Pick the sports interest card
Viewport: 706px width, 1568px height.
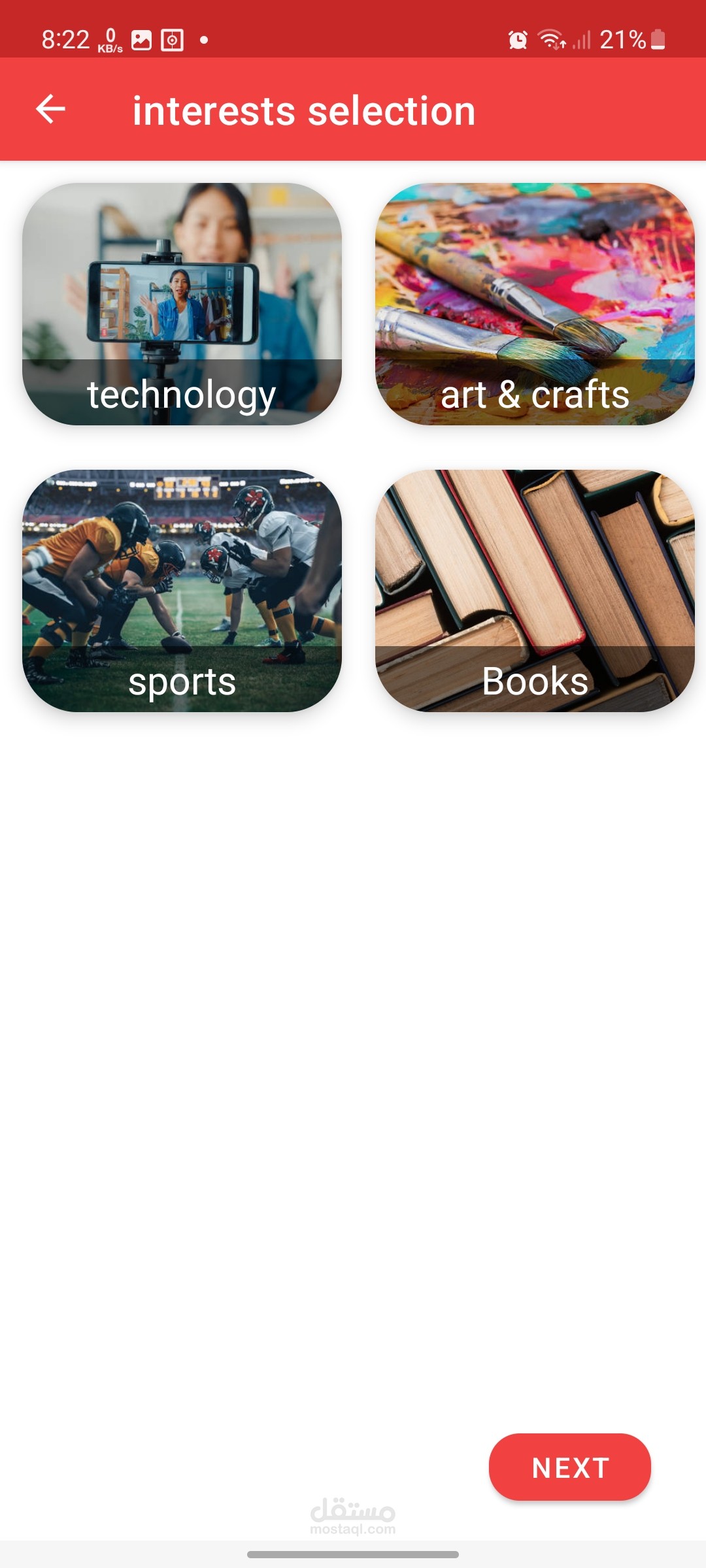[182, 591]
